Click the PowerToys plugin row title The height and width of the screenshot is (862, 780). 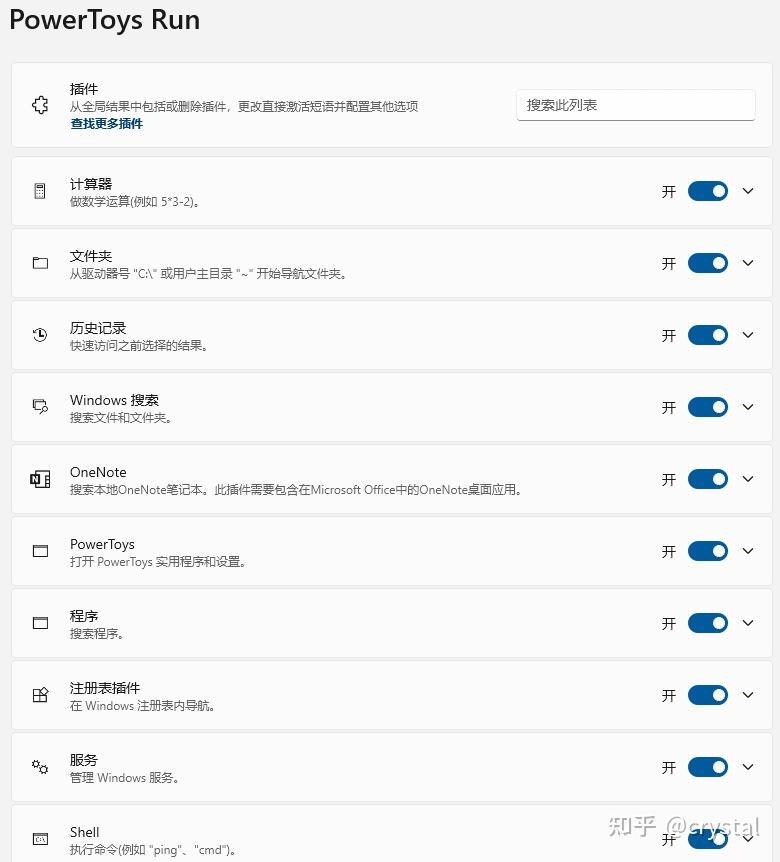tap(102, 543)
